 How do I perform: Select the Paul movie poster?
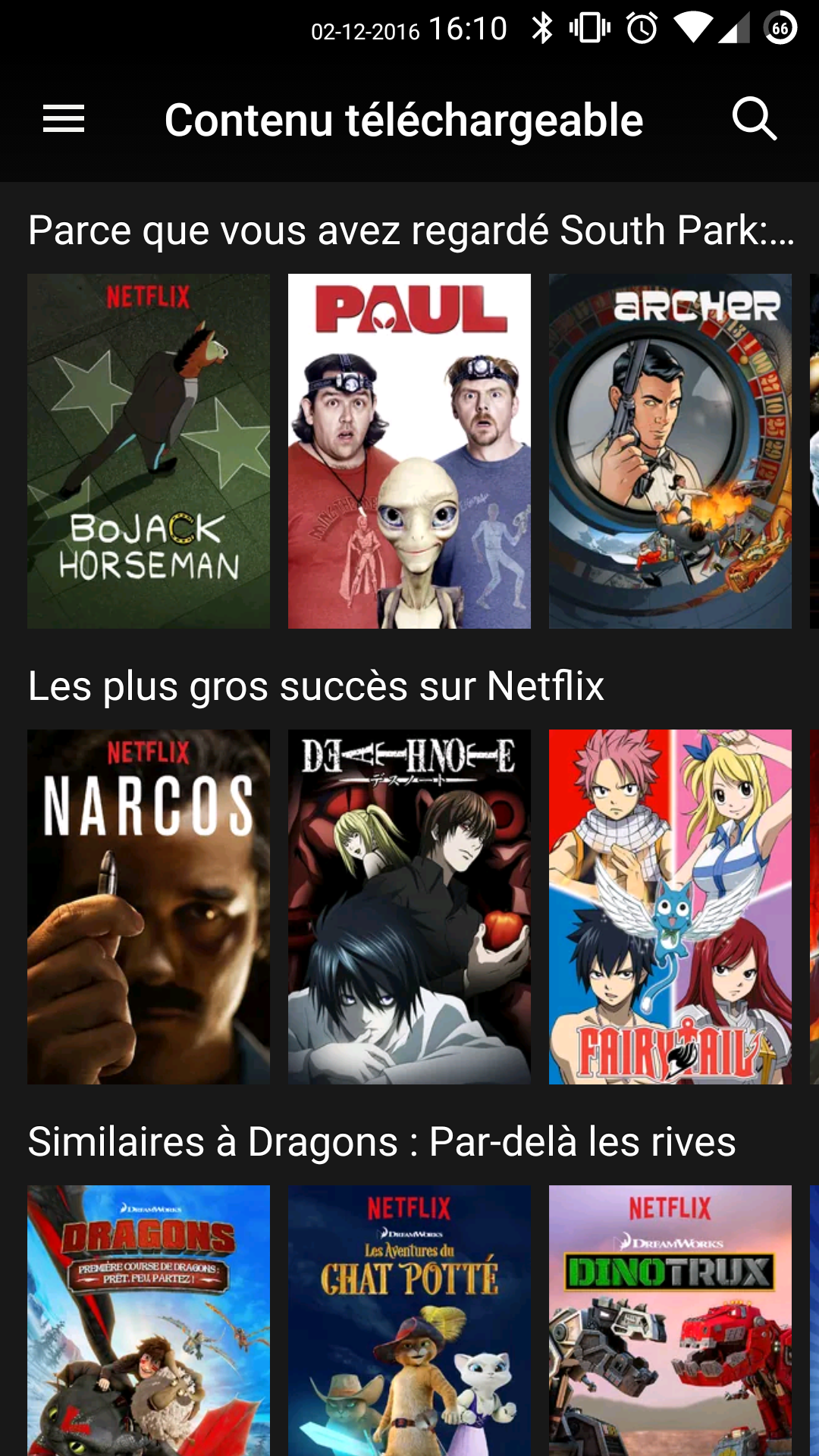[x=409, y=451]
